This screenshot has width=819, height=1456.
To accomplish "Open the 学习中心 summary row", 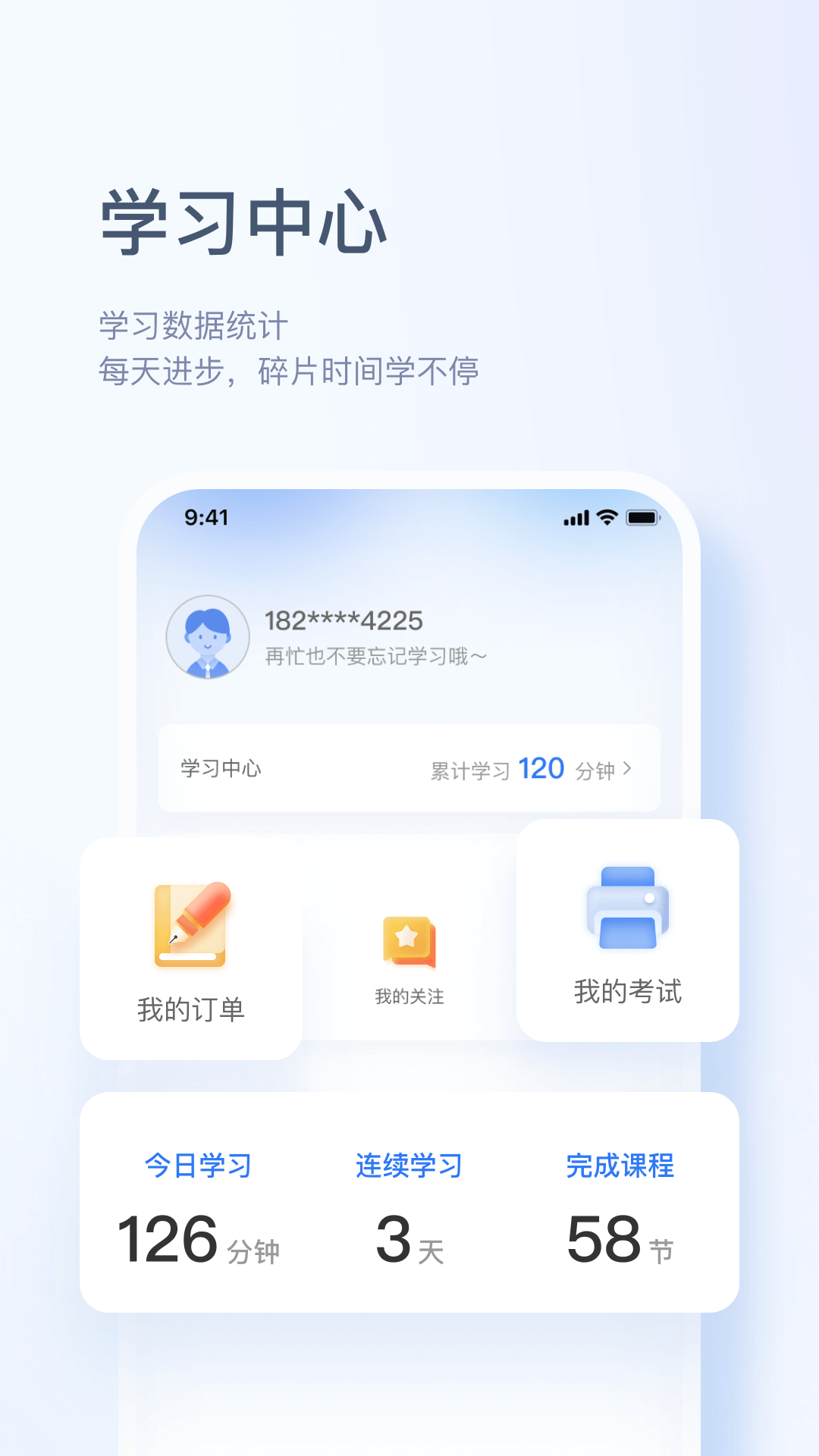I will [220, 768].
